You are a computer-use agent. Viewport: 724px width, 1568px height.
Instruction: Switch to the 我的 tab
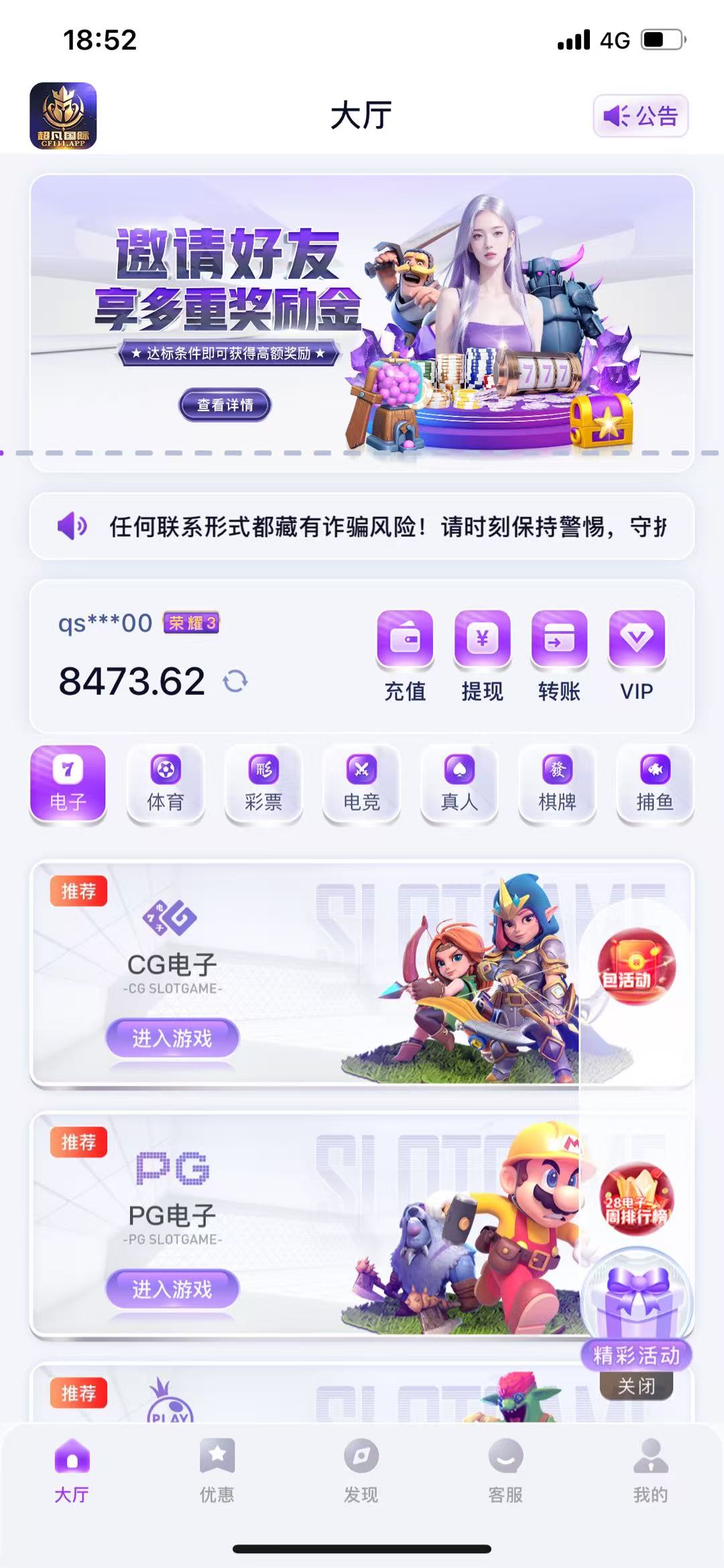(650, 1470)
